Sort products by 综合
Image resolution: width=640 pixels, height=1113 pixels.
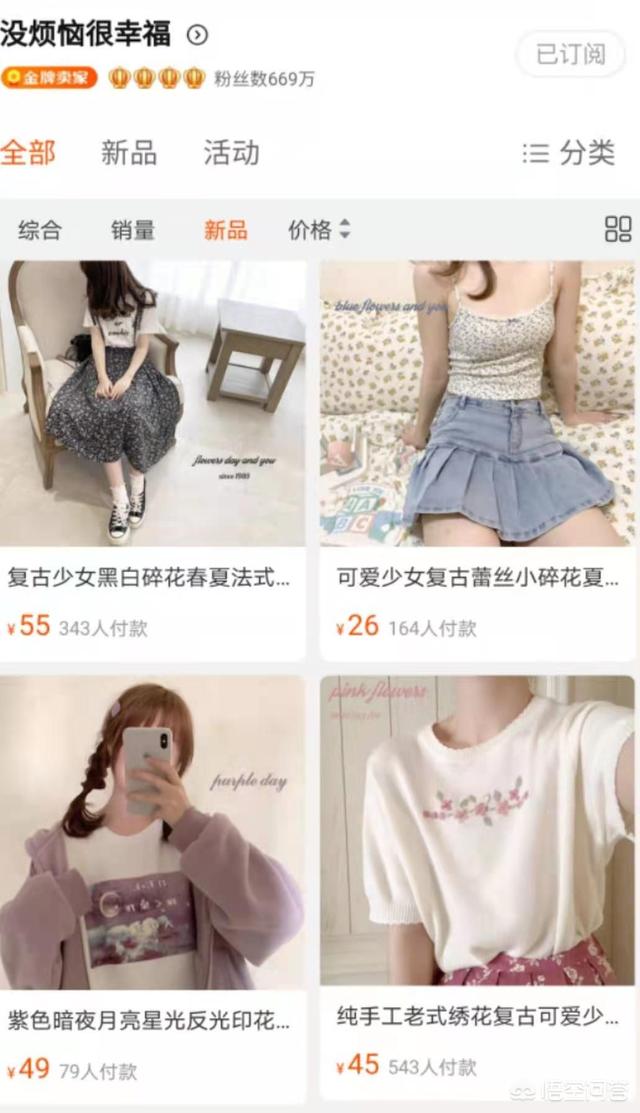[x=40, y=230]
